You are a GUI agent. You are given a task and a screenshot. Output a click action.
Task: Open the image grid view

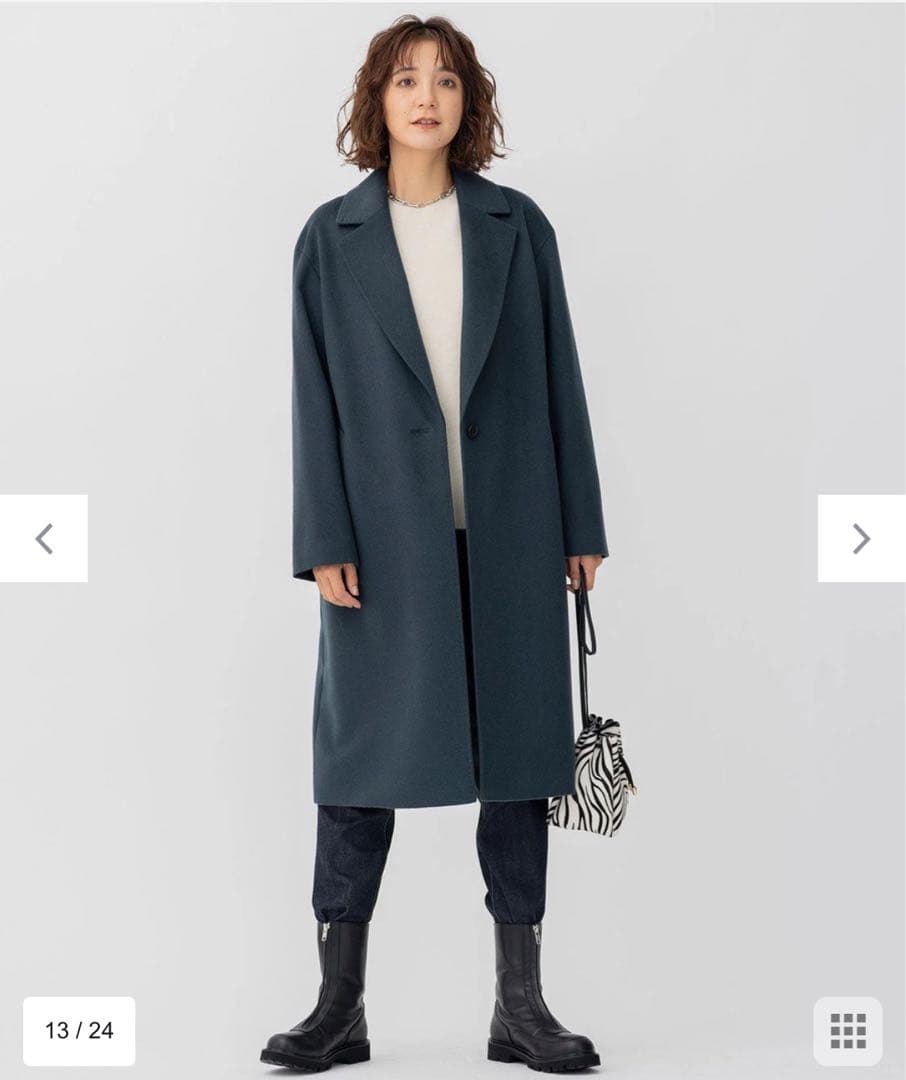click(x=848, y=1030)
